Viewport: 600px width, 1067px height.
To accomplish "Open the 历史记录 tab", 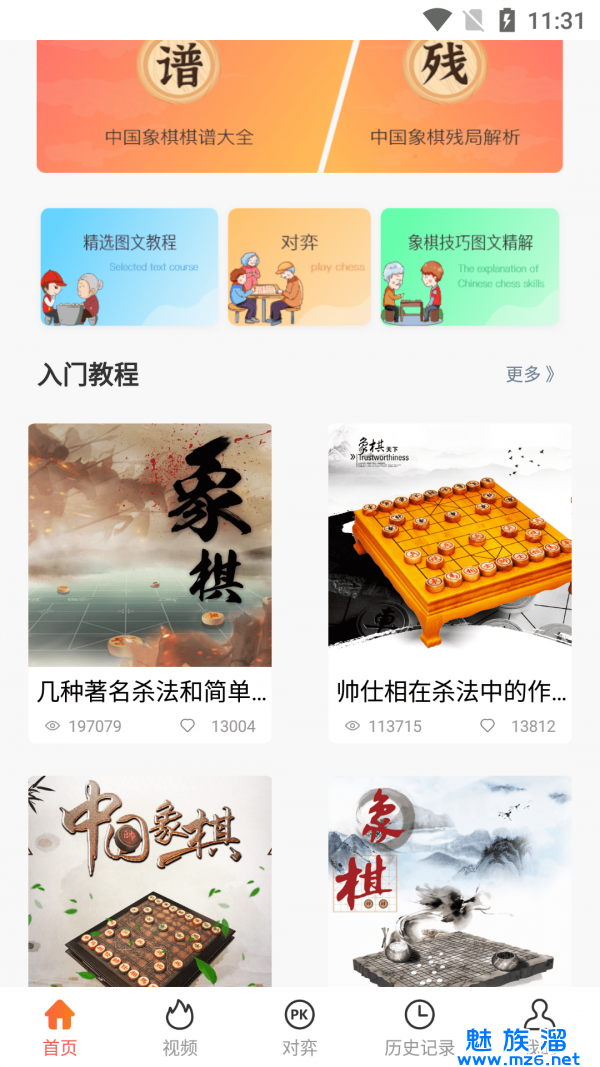I will click(420, 1028).
